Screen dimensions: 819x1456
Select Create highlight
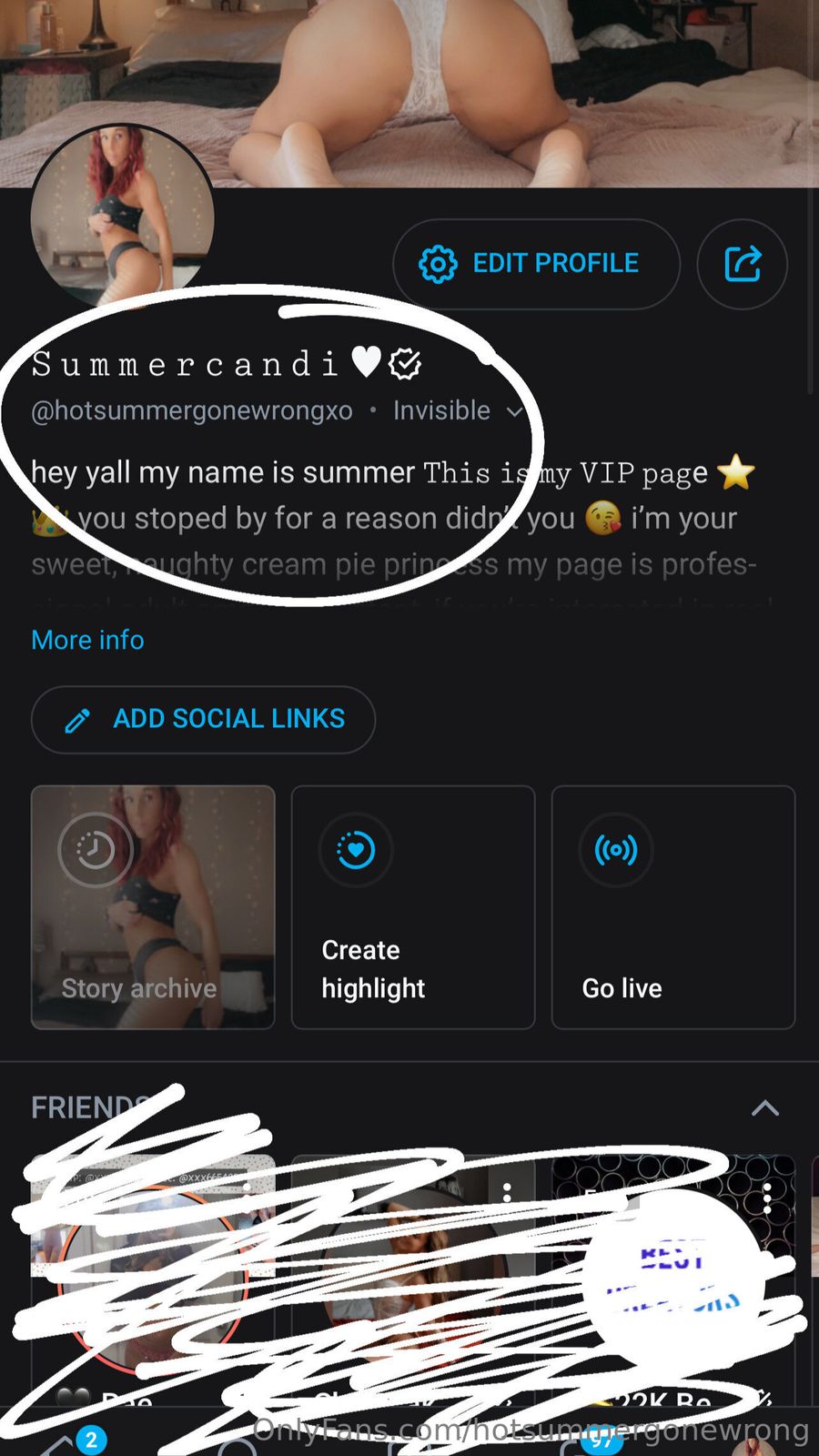click(x=413, y=907)
